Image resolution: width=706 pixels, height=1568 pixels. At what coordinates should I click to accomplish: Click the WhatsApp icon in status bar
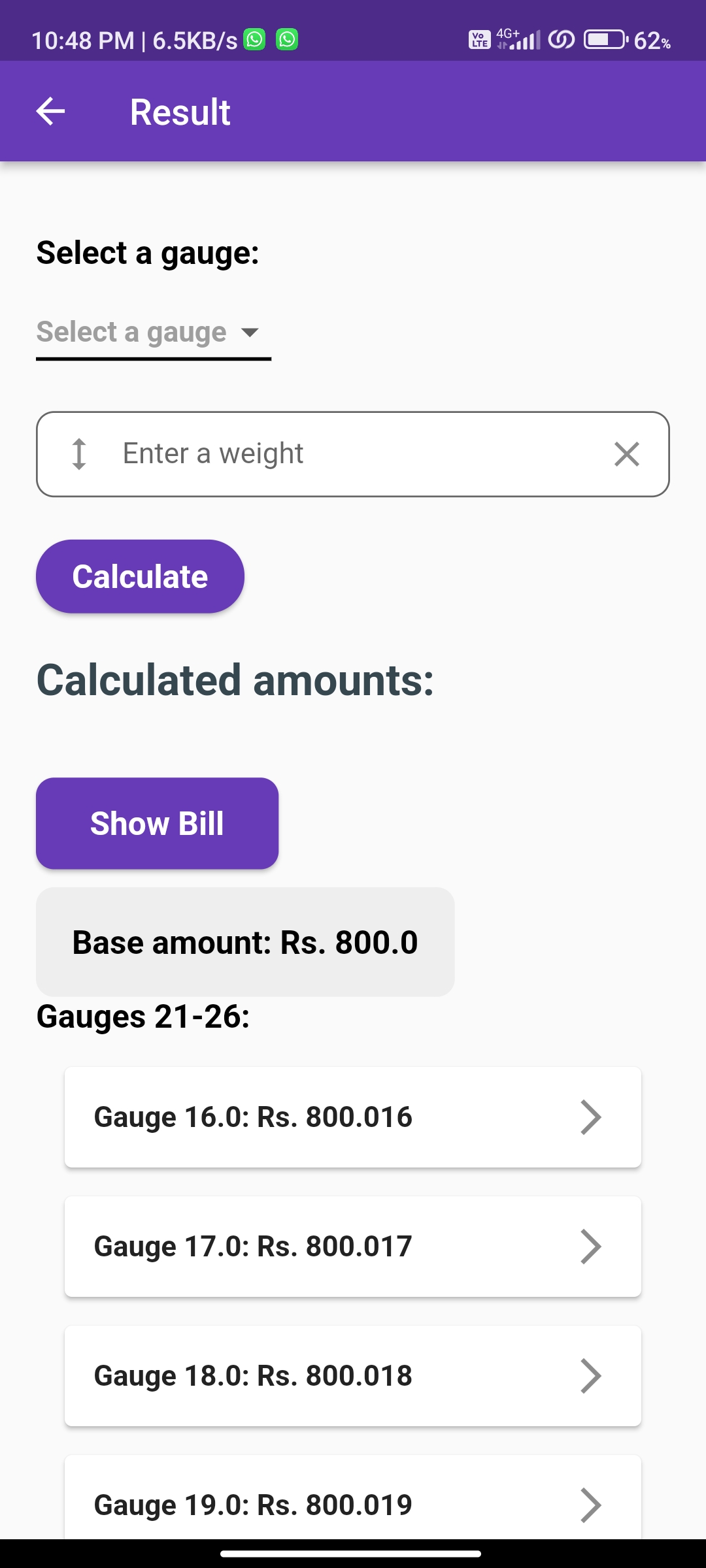[255, 39]
